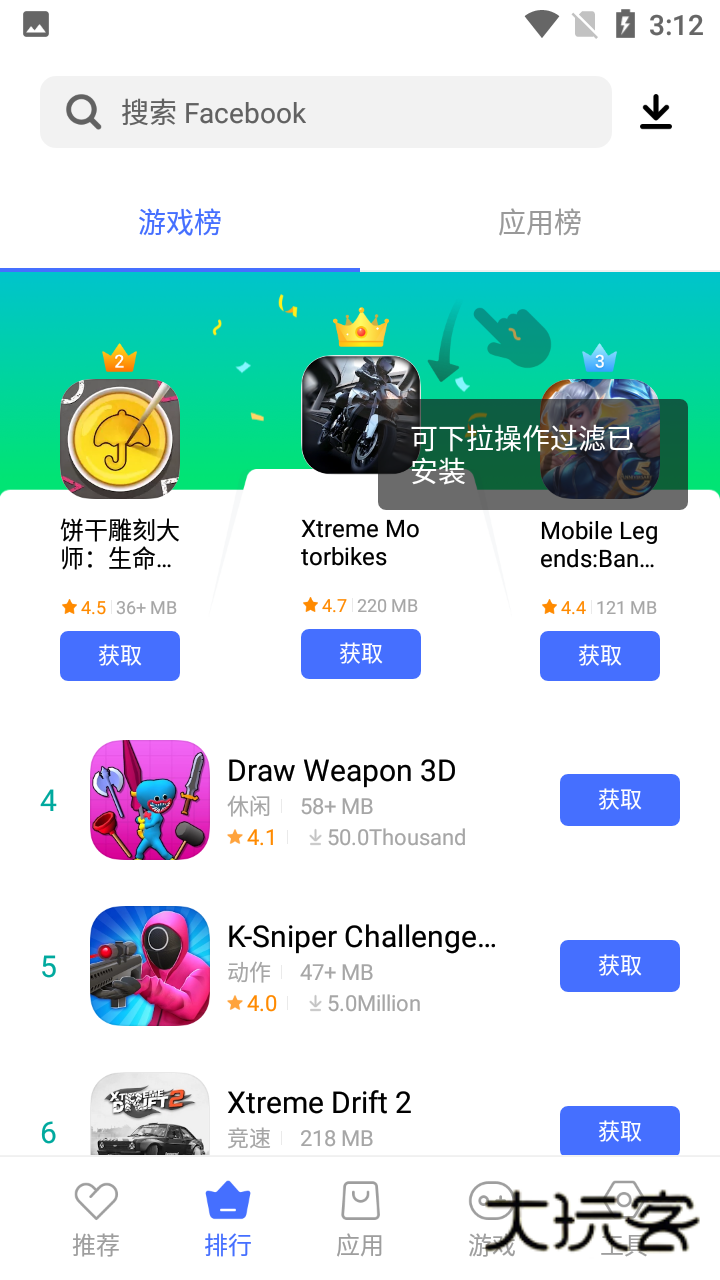
Task: Switch to the 应用榜 tab
Action: (539, 223)
